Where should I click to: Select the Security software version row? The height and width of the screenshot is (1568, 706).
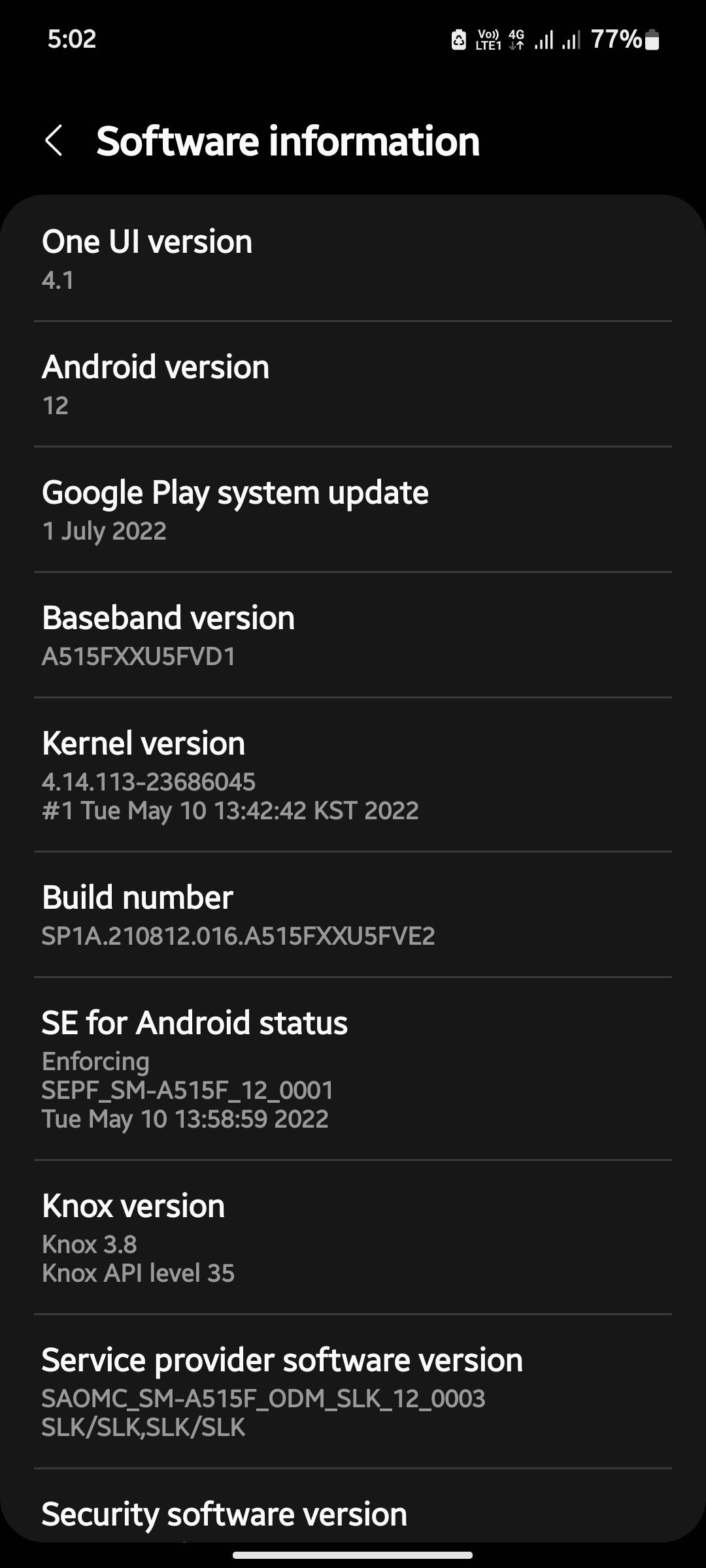click(x=353, y=1512)
